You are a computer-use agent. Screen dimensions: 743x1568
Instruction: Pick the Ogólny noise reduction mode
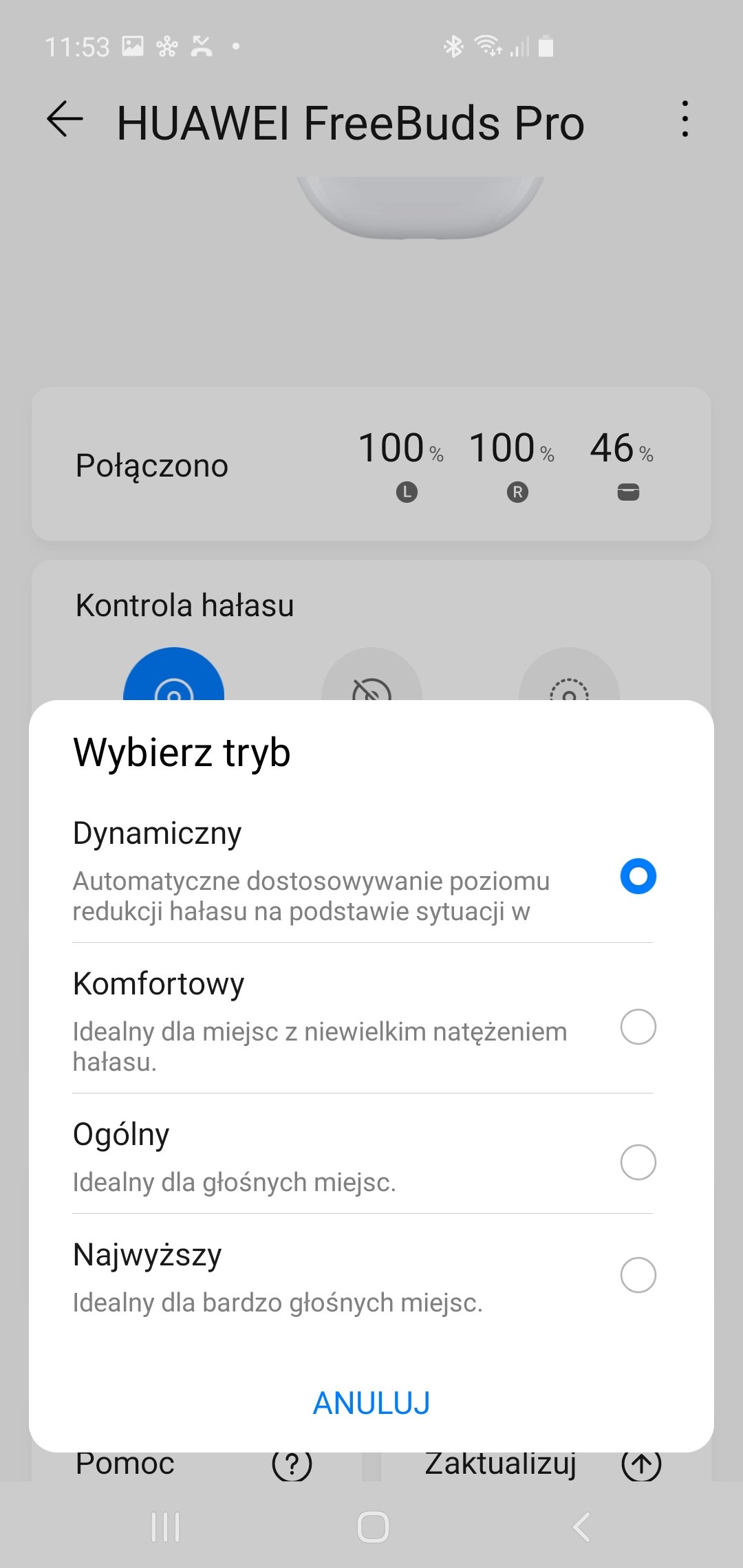click(638, 1162)
